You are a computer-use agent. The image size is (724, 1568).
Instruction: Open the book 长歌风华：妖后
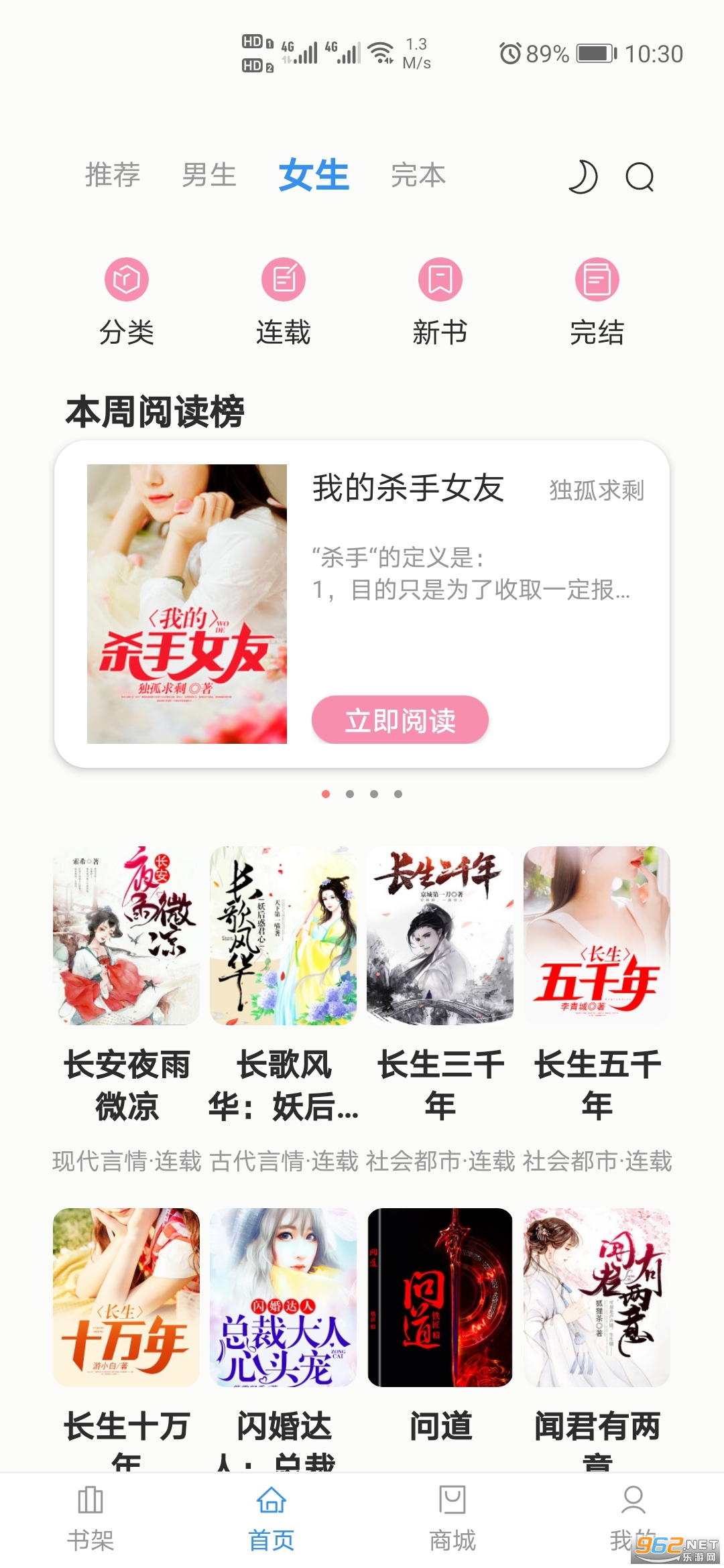coord(284,935)
